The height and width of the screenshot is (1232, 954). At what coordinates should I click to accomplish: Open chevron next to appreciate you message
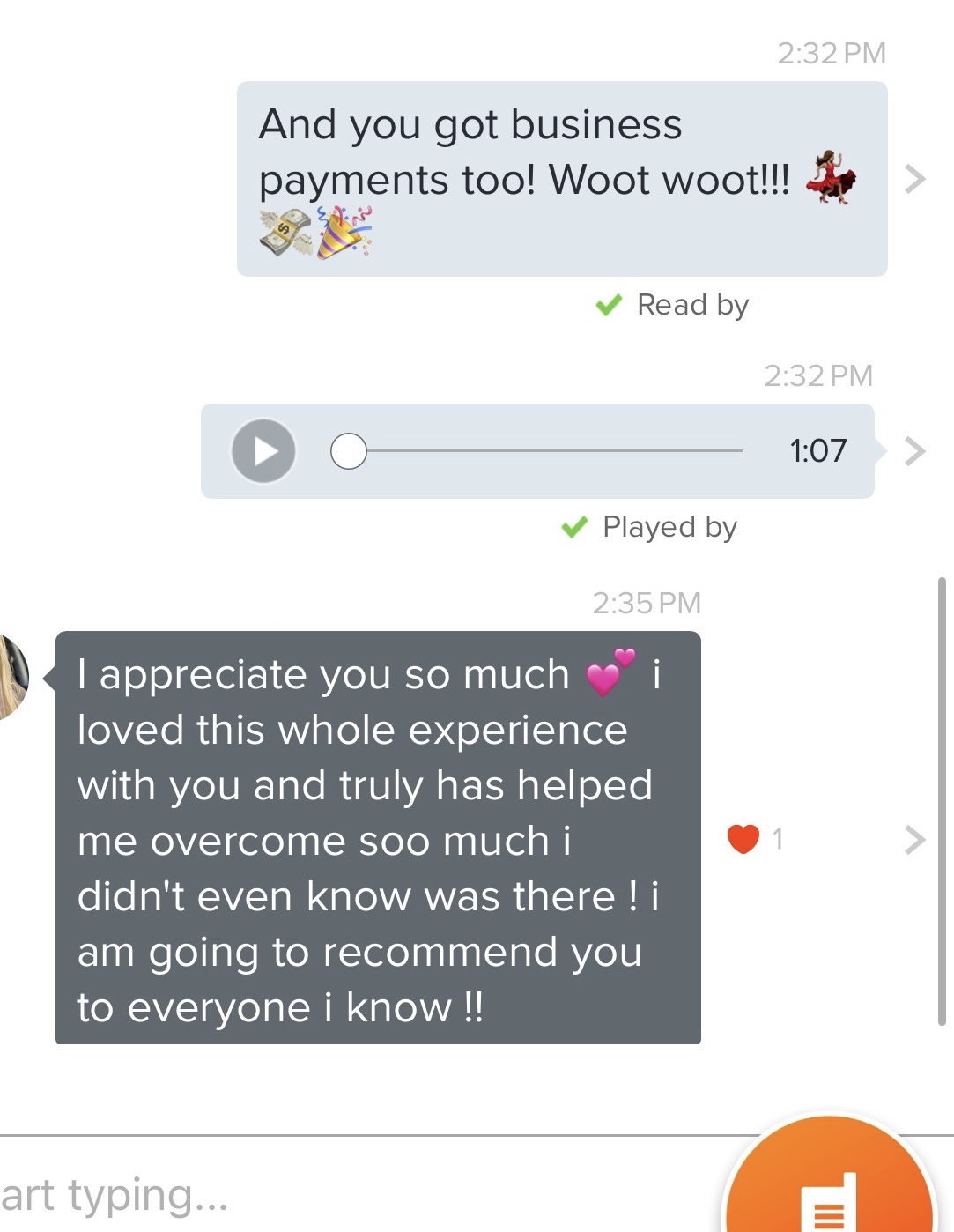click(x=915, y=840)
